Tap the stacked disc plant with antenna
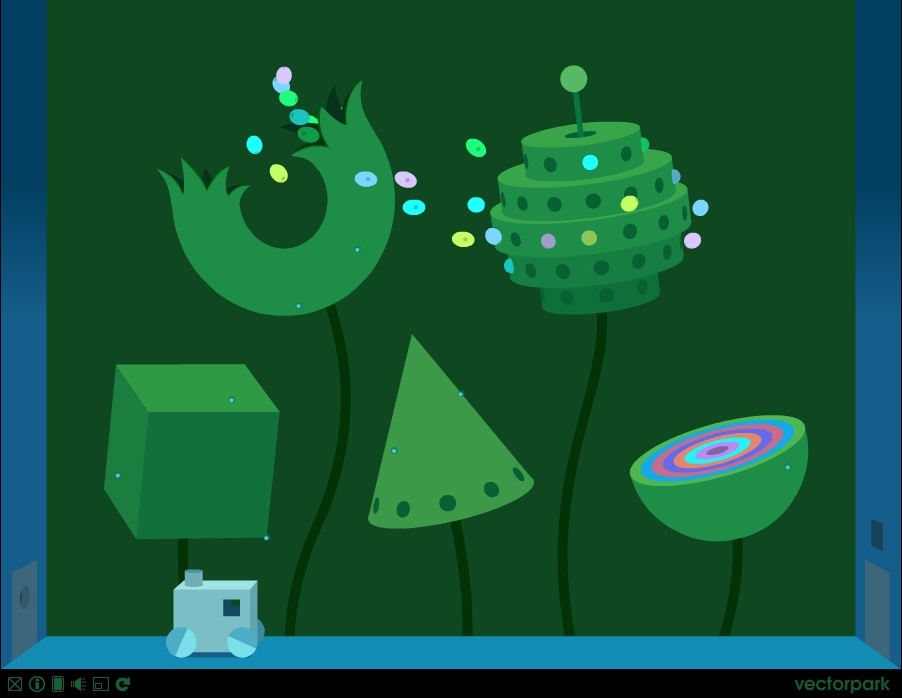 (x=590, y=225)
